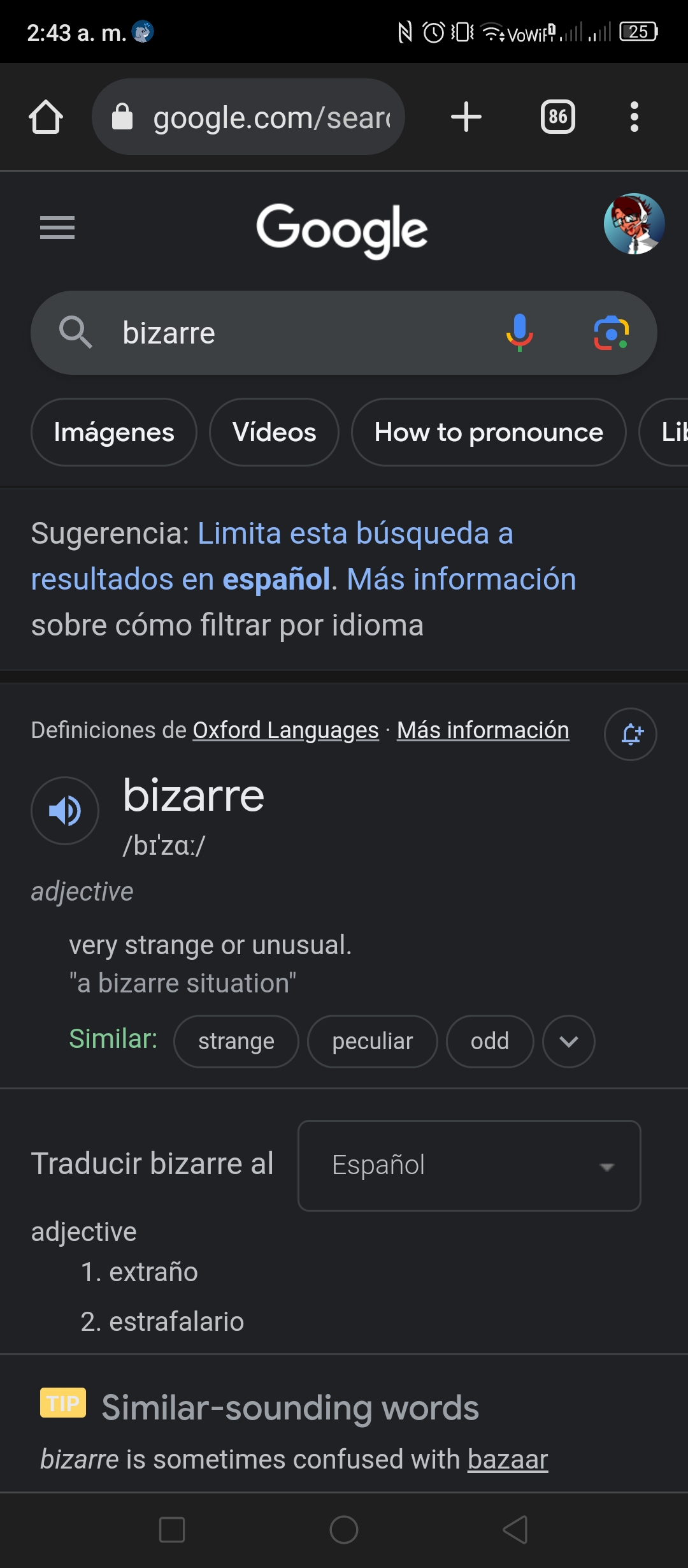The width and height of the screenshot is (688, 1568).
Task: Open the Español translation language dropdown
Action: tap(469, 1165)
